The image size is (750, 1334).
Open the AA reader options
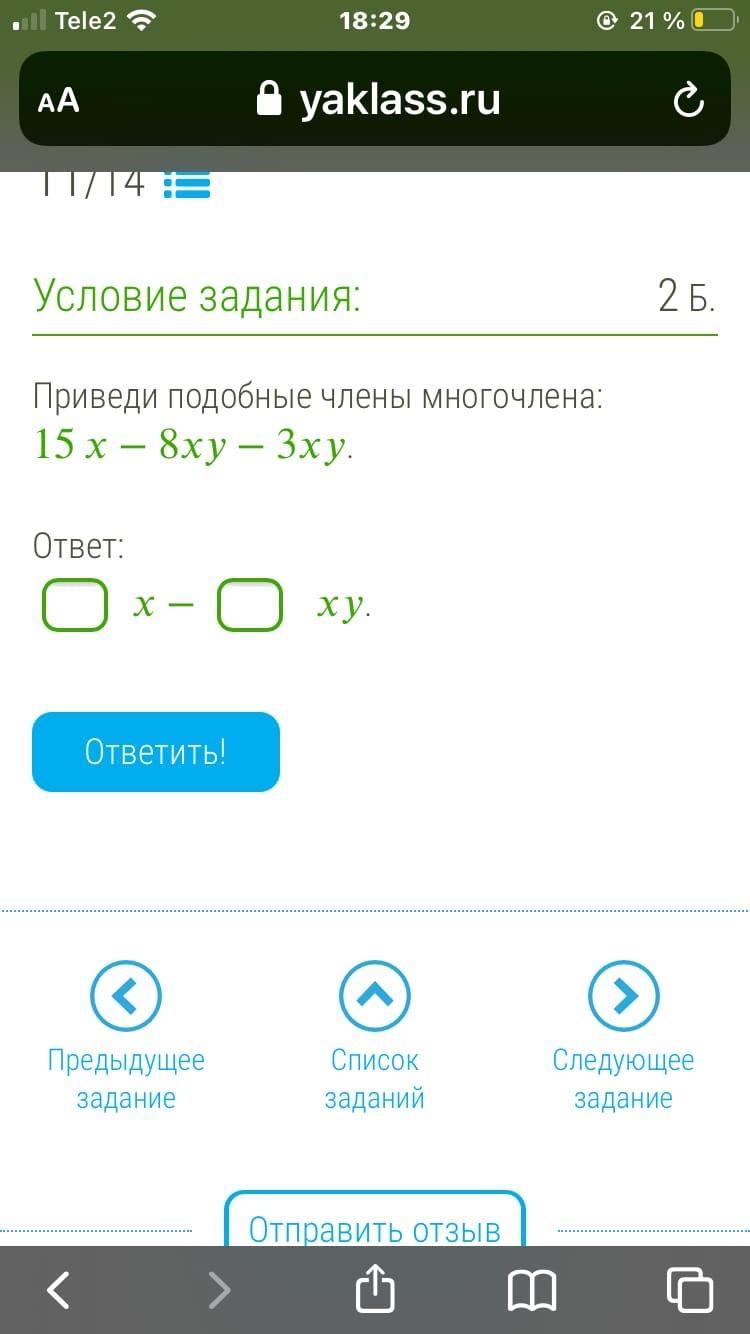pyautogui.click(x=59, y=100)
